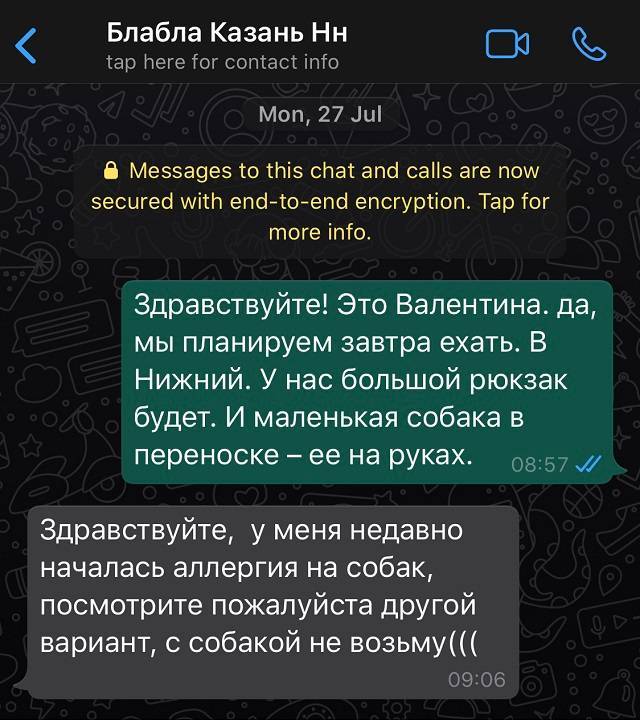The height and width of the screenshot is (720, 640).
Task: Start a voice call with this contact
Action: (x=588, y=44)
